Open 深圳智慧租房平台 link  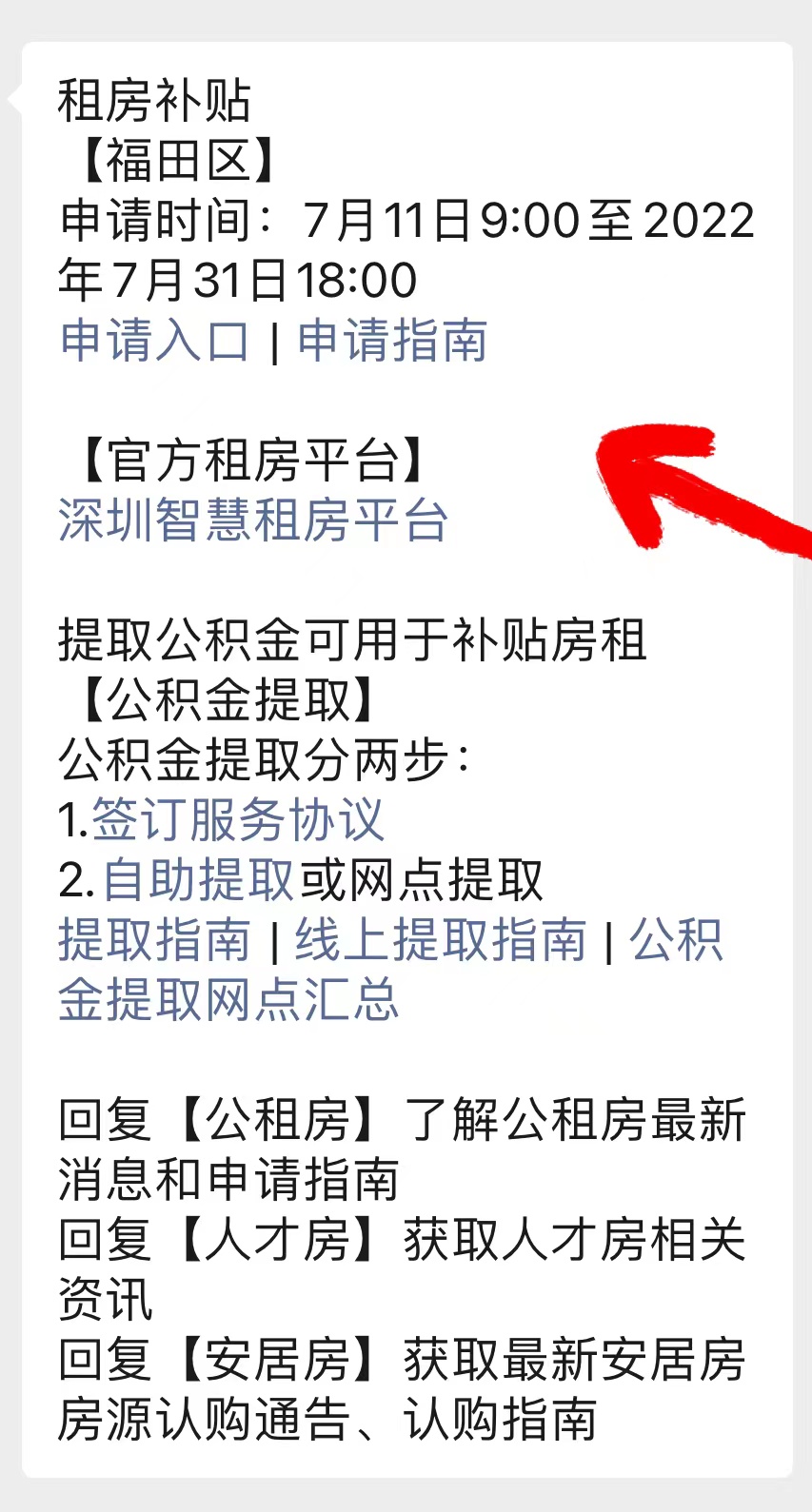tap(253, 520)
